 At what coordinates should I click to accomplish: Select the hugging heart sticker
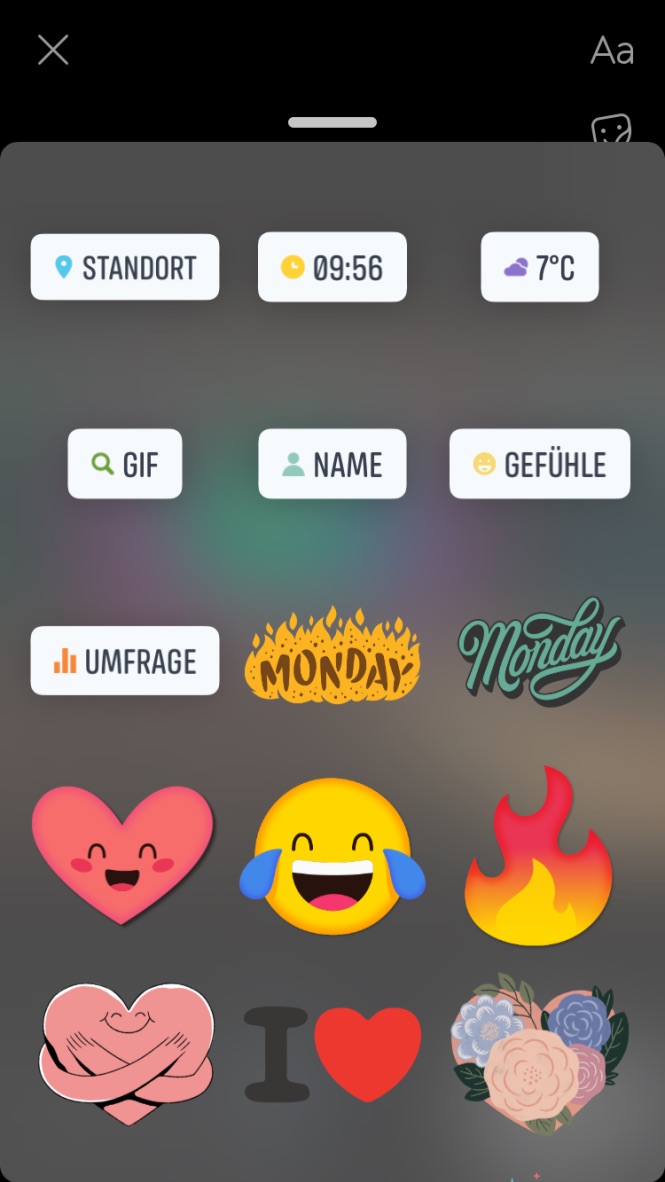click(x=125, y=1052)
